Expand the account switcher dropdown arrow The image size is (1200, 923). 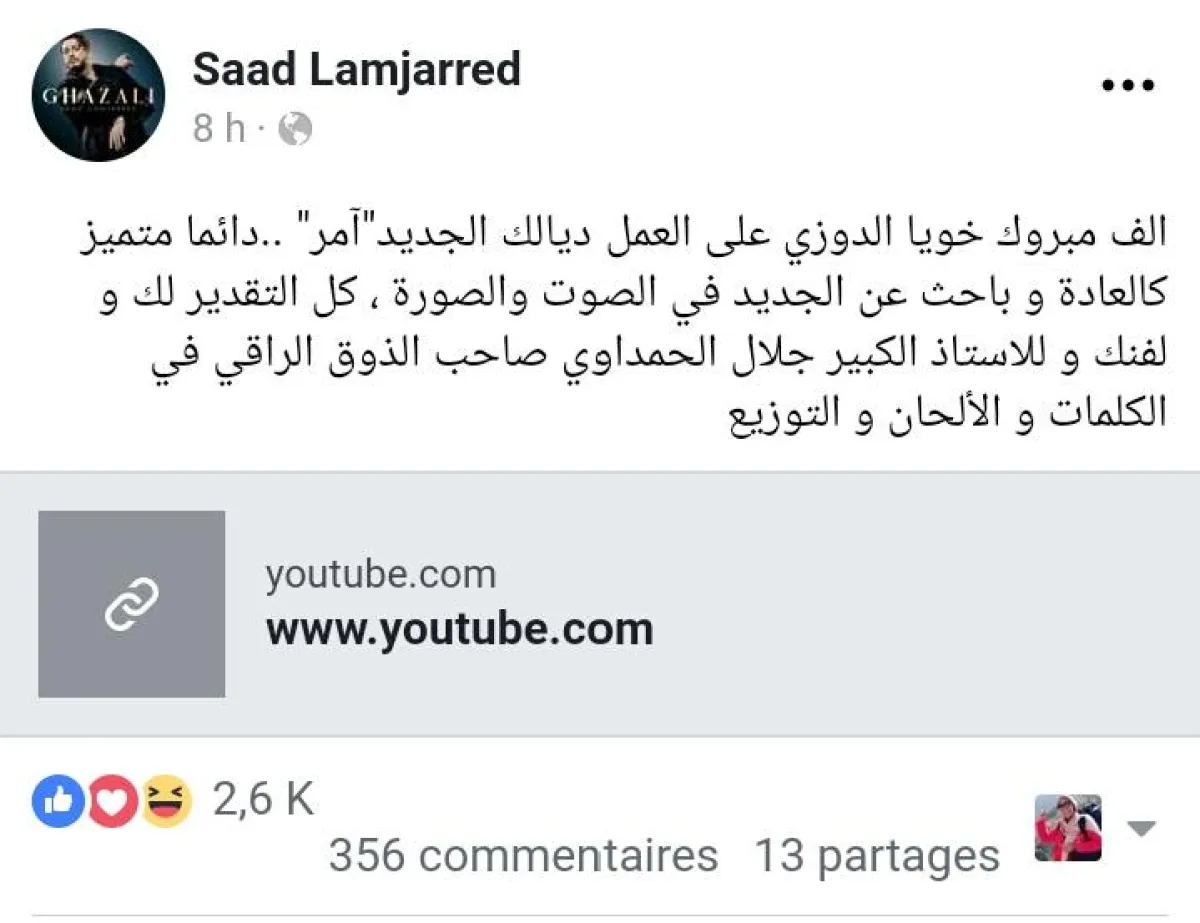1141,828
